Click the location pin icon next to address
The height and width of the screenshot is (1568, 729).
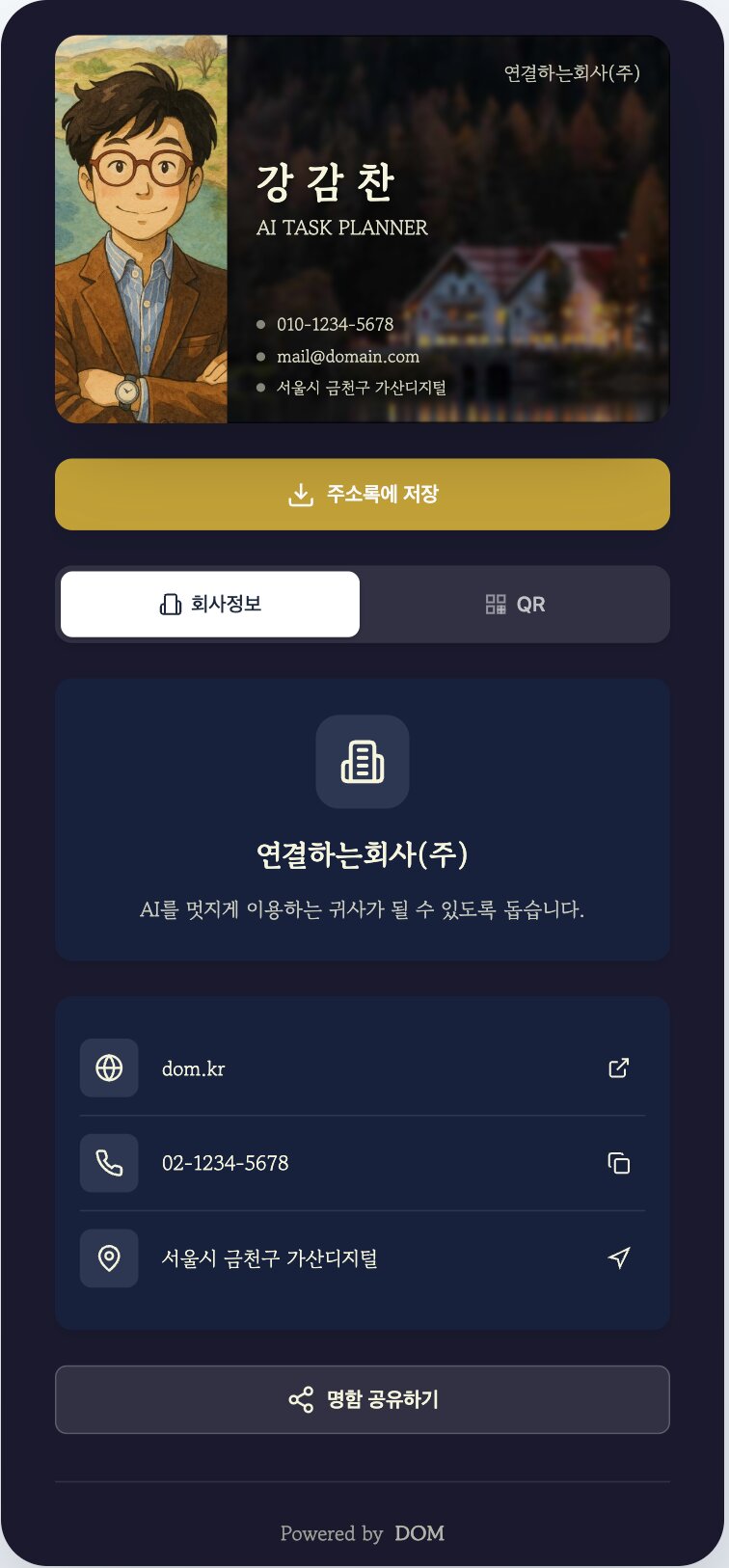point(109,1258)
